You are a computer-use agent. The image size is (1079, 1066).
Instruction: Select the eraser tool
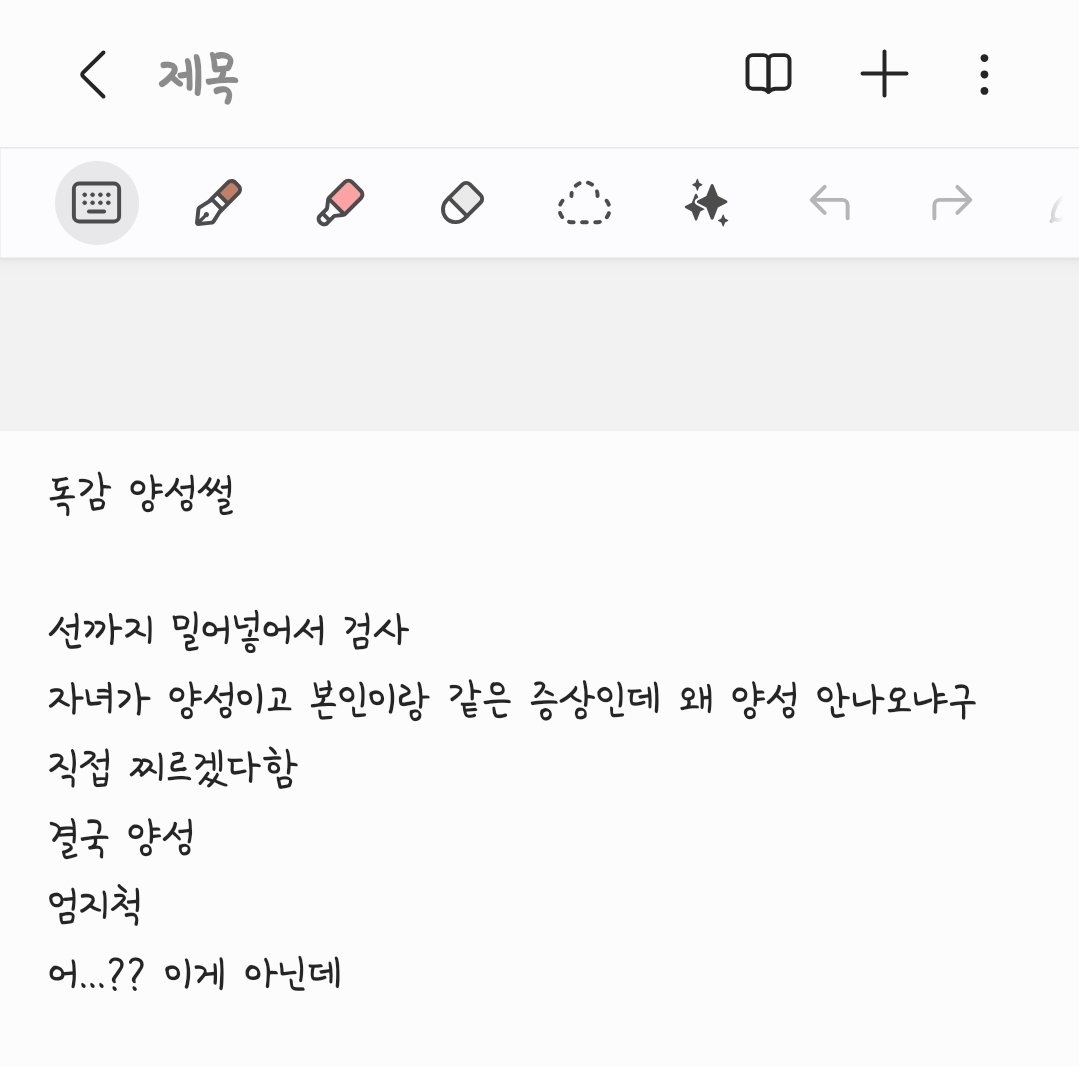point(462,203)
